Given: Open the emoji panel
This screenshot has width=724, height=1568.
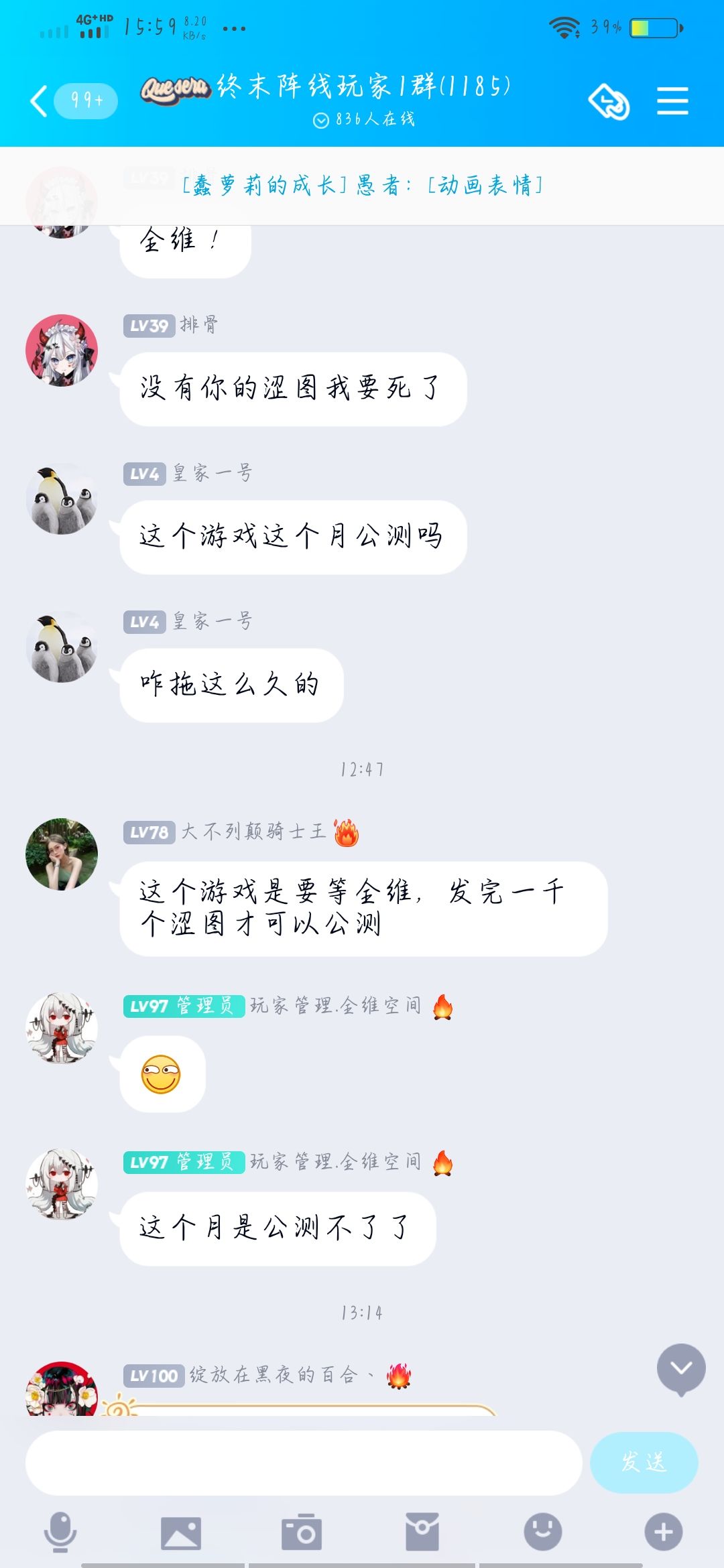Looking at the screenshot, I should pyautogui.click(x=543, y=1532).
